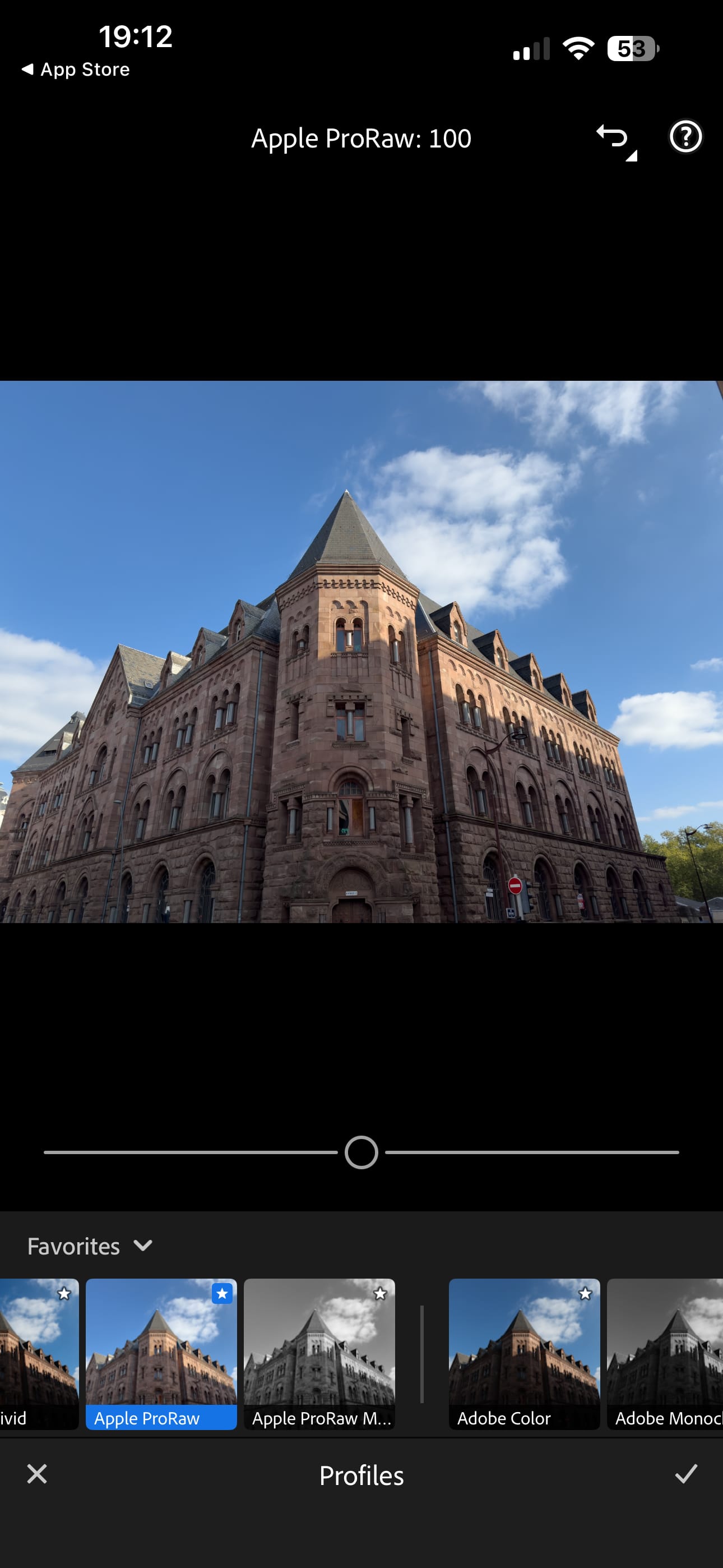The height and width of the screenshot is (1568, 723).
Task: Toggle the star on Adobe Color profile
Action: (586, 1293)
